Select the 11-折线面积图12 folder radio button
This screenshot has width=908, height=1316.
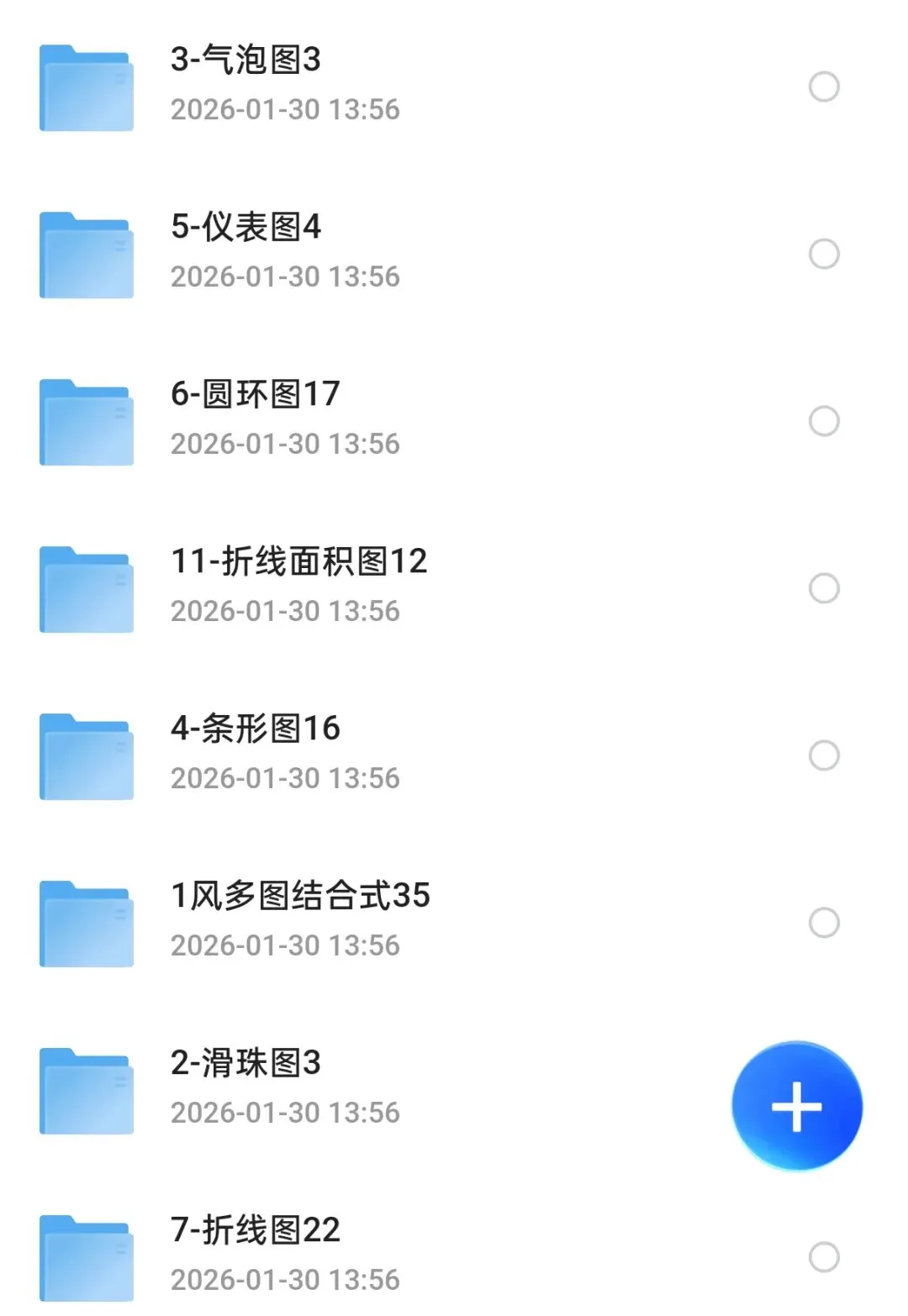pos(824,588)
